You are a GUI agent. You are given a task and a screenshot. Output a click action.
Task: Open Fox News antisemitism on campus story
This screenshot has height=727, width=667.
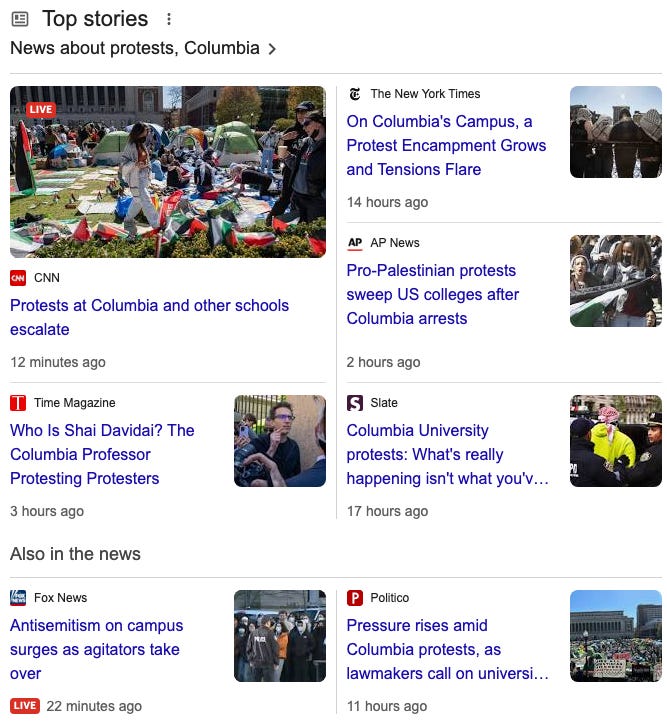(x=96, y=650)
